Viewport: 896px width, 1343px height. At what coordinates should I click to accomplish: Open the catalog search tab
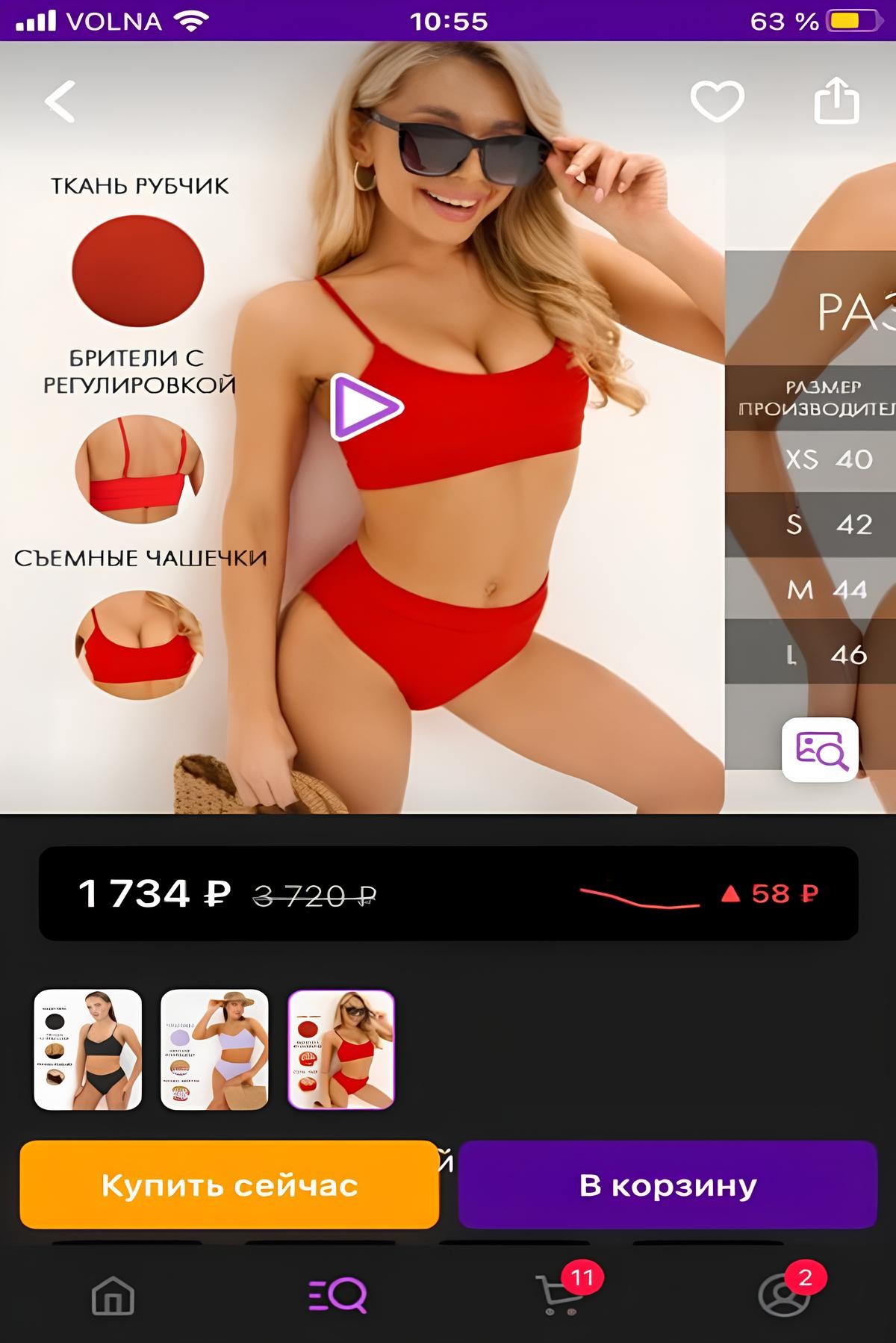337,1296
